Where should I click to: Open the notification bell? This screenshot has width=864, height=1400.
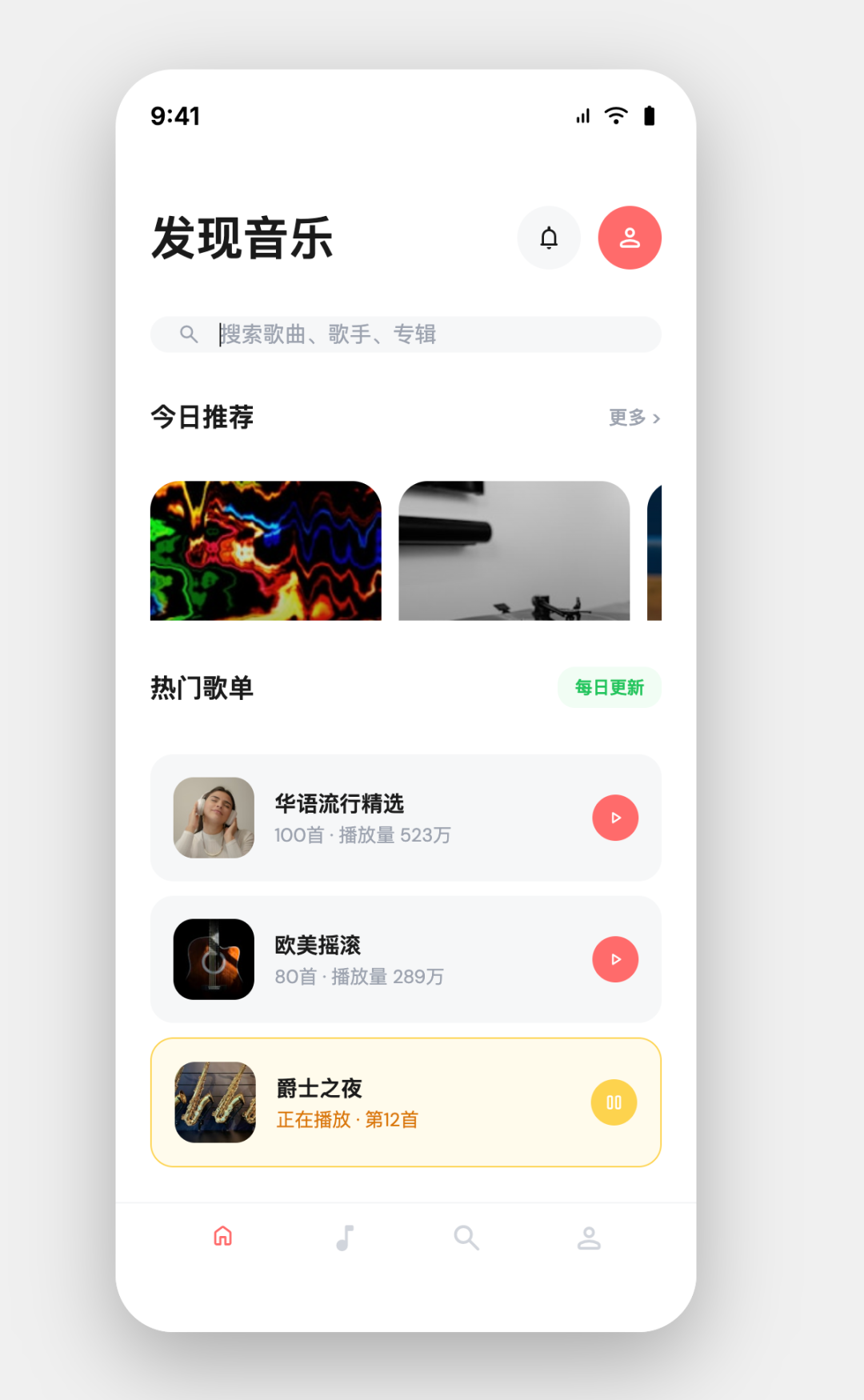[549, 238]
